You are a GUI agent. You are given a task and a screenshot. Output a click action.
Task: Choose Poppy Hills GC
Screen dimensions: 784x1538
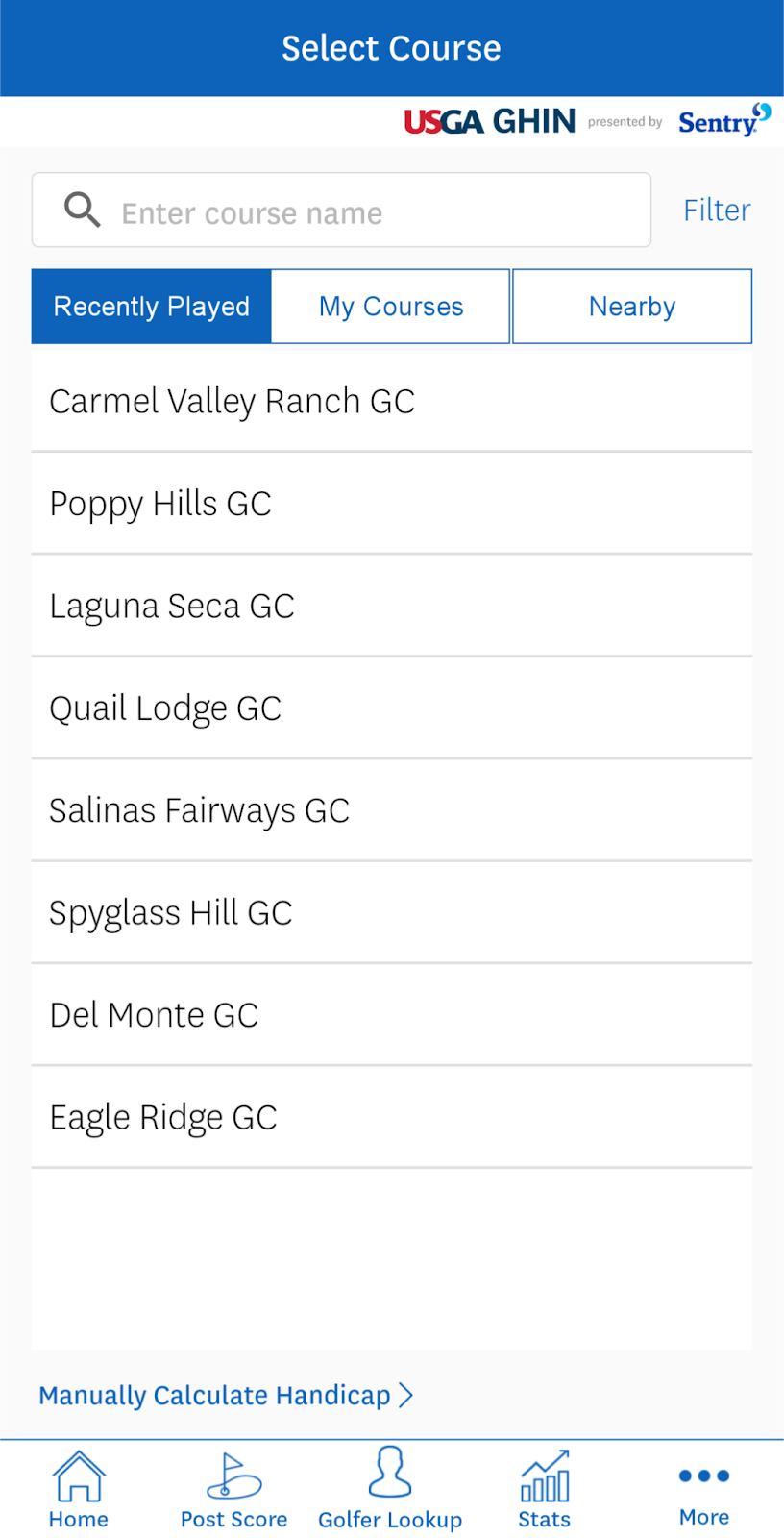(x=392, y=504)
